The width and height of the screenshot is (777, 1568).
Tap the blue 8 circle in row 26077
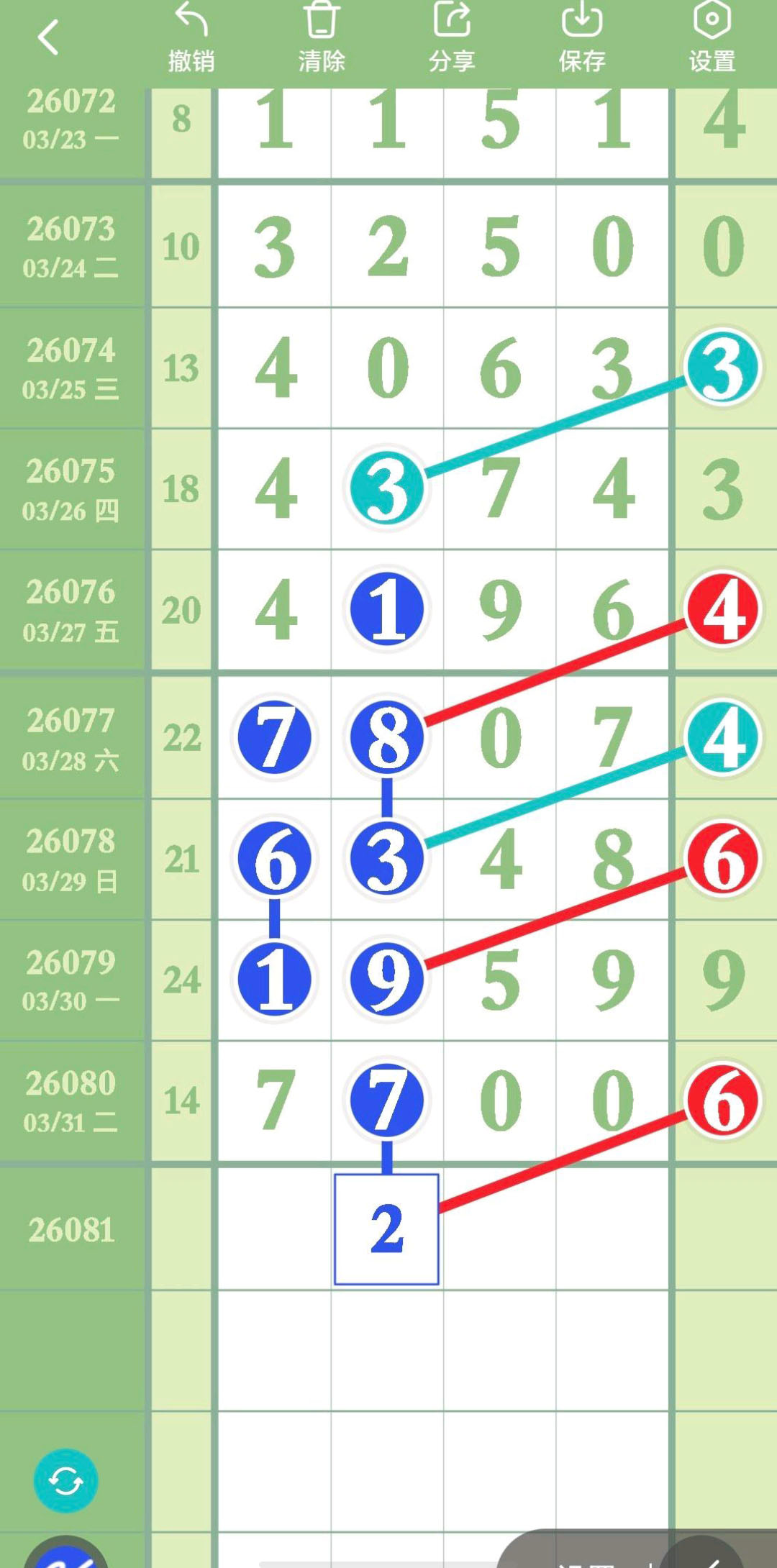tap(386, 737)
